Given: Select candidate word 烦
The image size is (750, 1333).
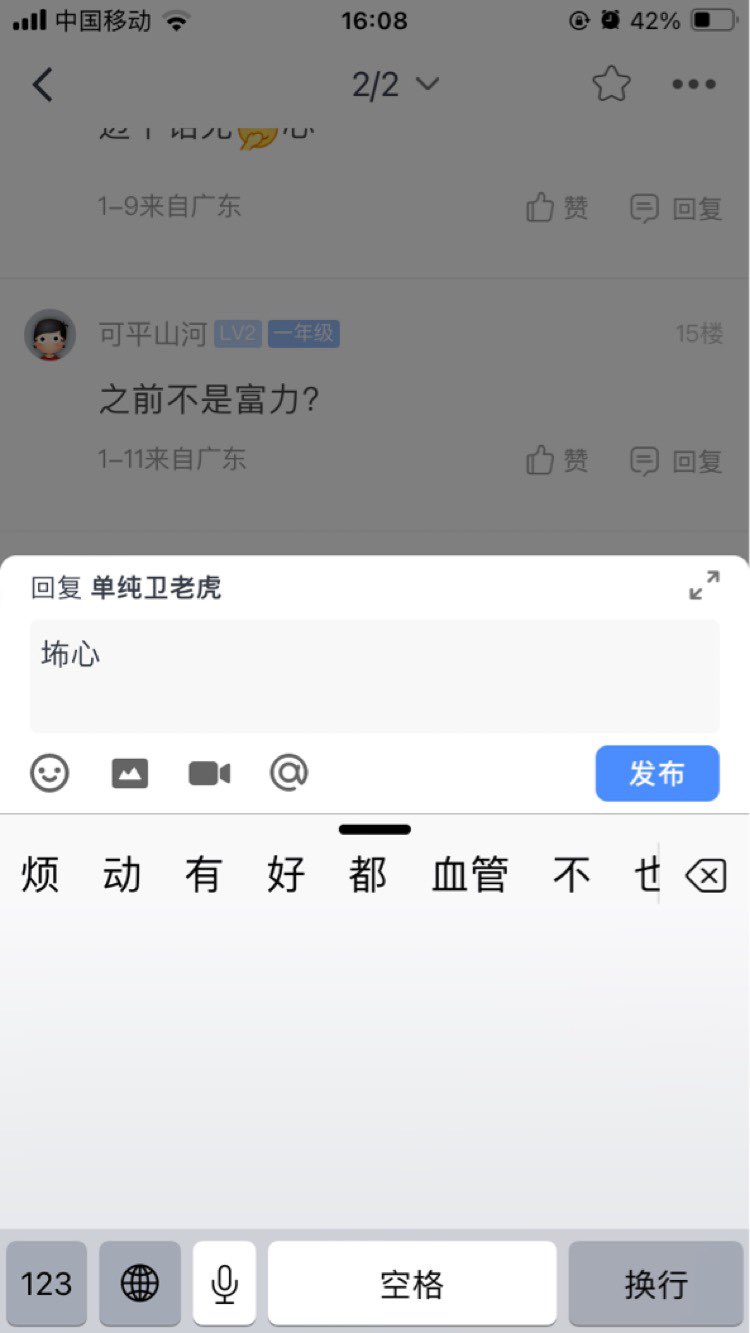Looking at the screenshot, I should (40, 876).
